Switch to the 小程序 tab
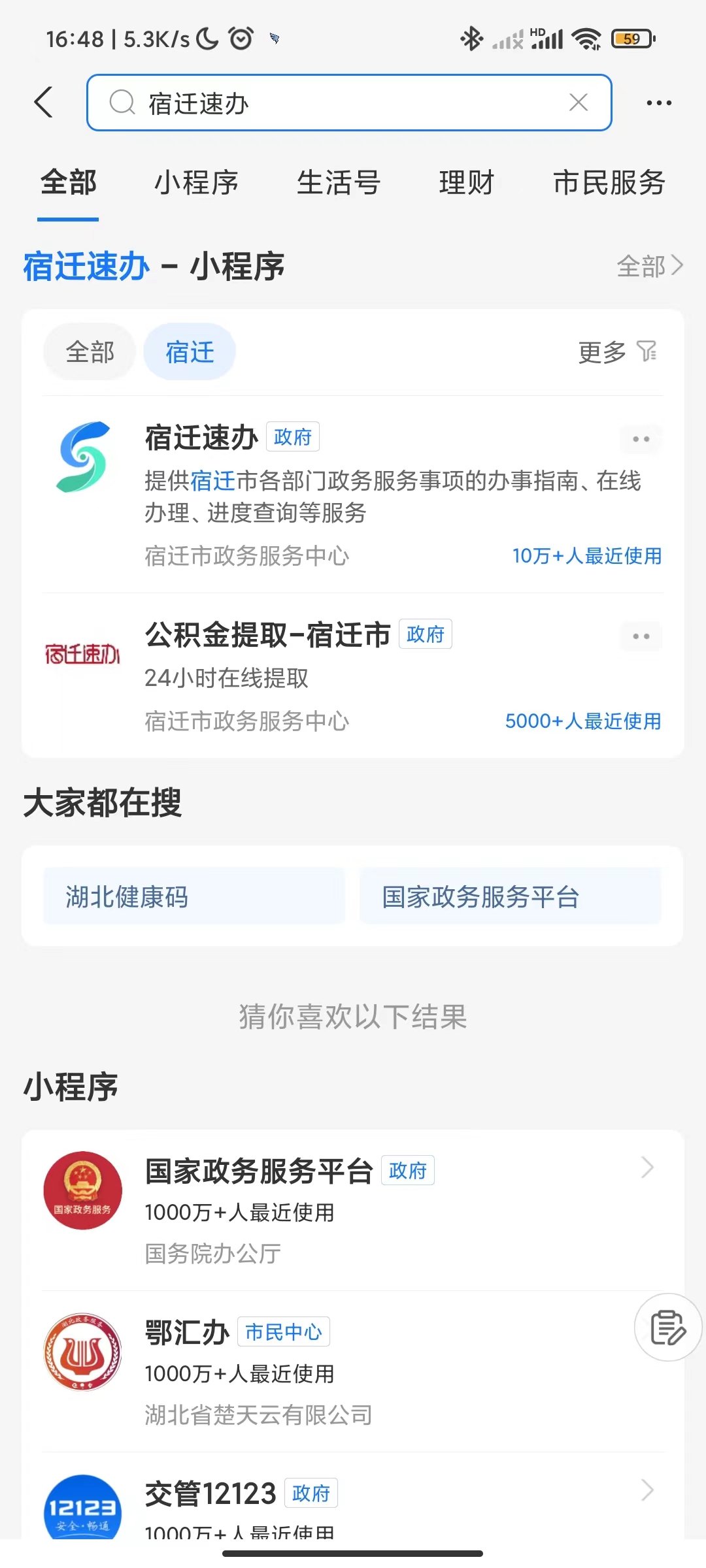This screenshot has height=1568, width=706. pos(196,182)
